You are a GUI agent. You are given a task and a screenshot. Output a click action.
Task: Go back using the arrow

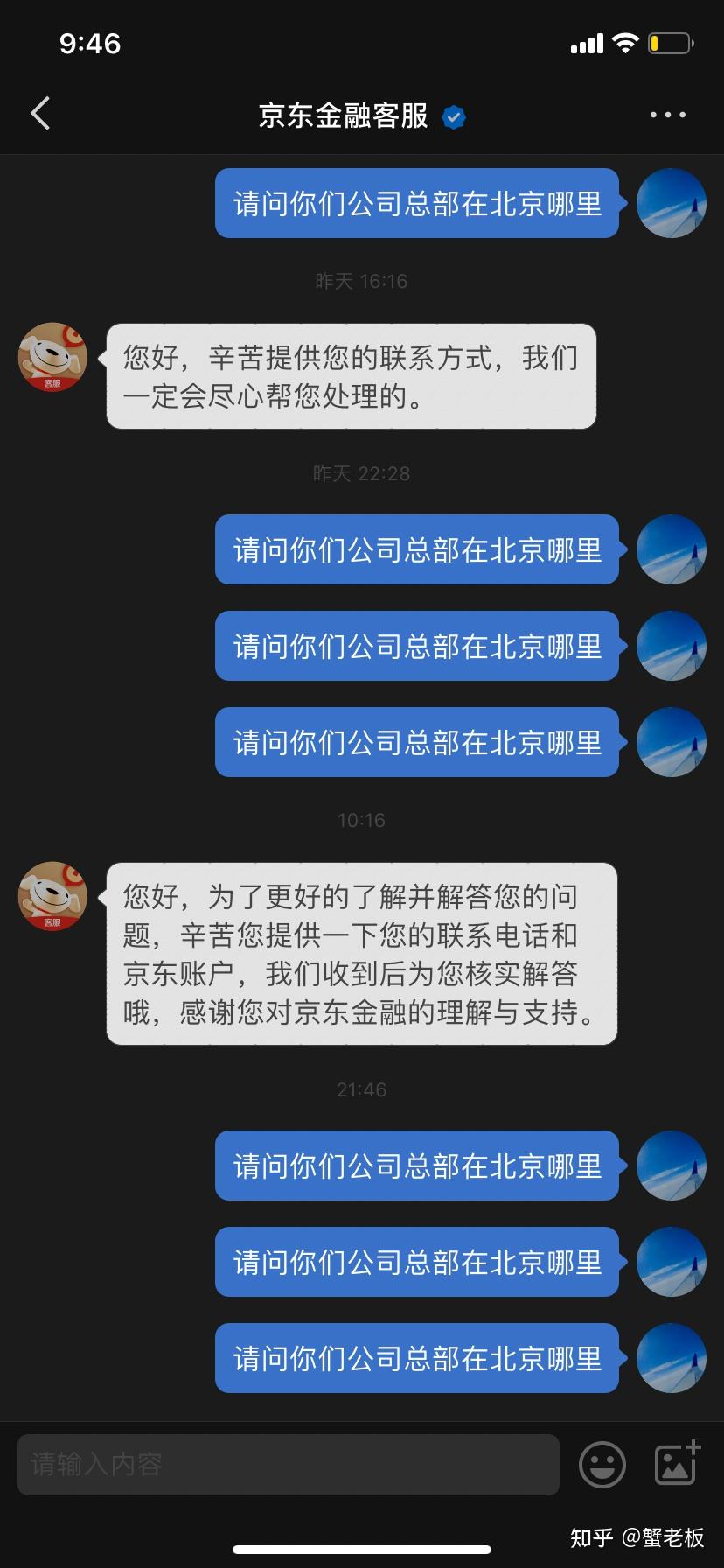click(x=40, y=114)
